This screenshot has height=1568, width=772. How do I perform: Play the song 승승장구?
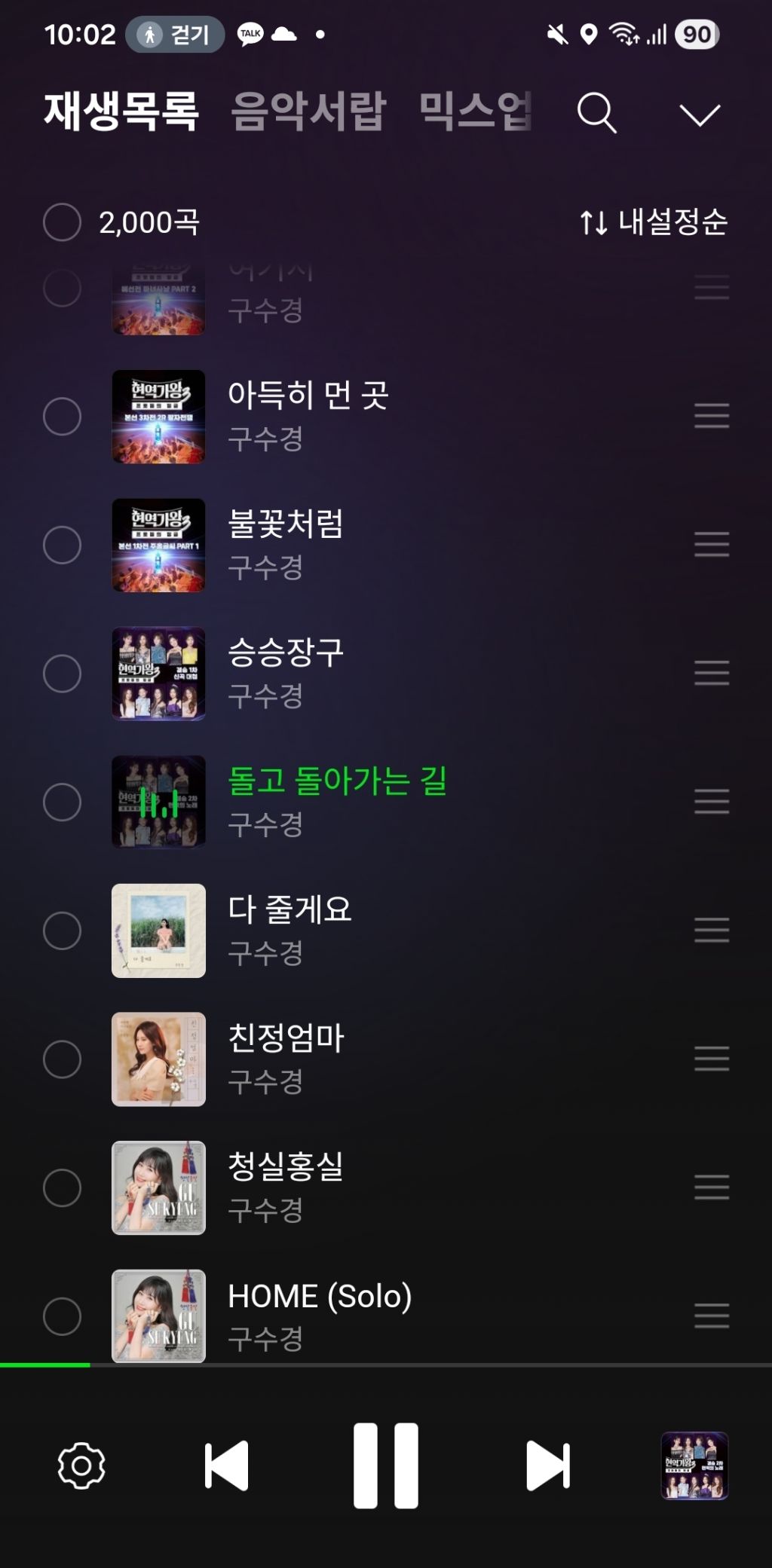pyautogui.click(x=286, y=653)
